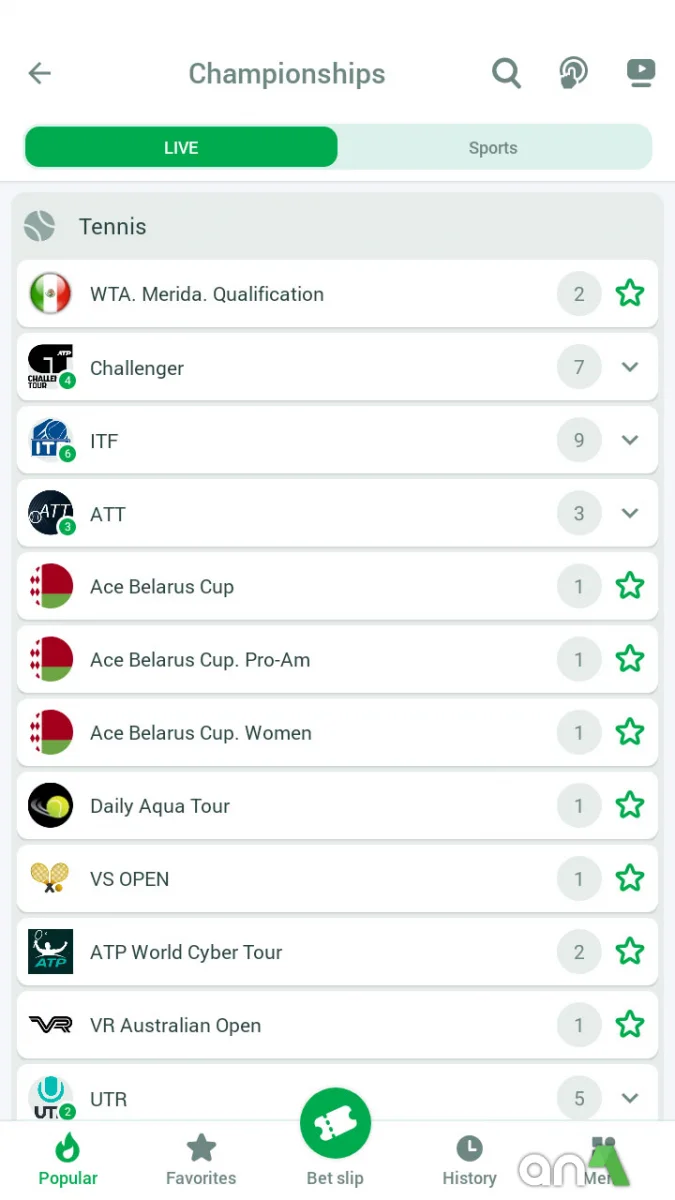Switch to the Sports tab

[493, 148]
